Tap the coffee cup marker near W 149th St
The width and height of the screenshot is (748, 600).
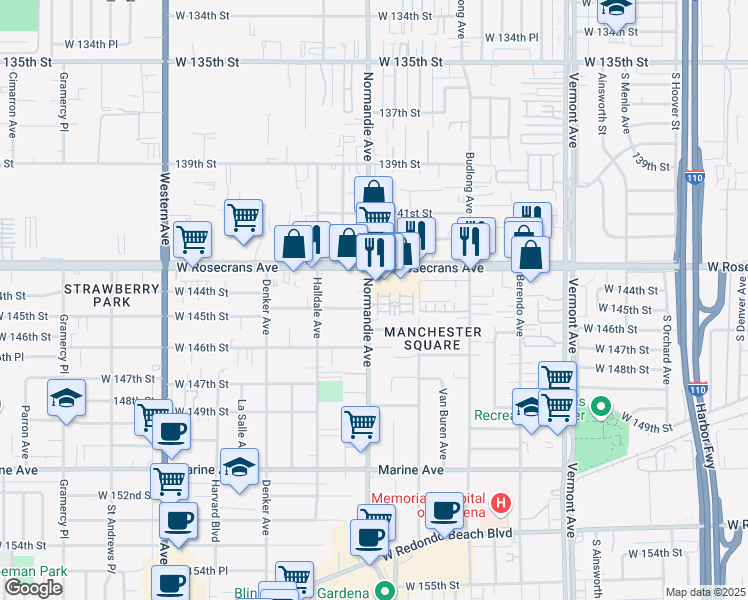click(x=171, y=432)
